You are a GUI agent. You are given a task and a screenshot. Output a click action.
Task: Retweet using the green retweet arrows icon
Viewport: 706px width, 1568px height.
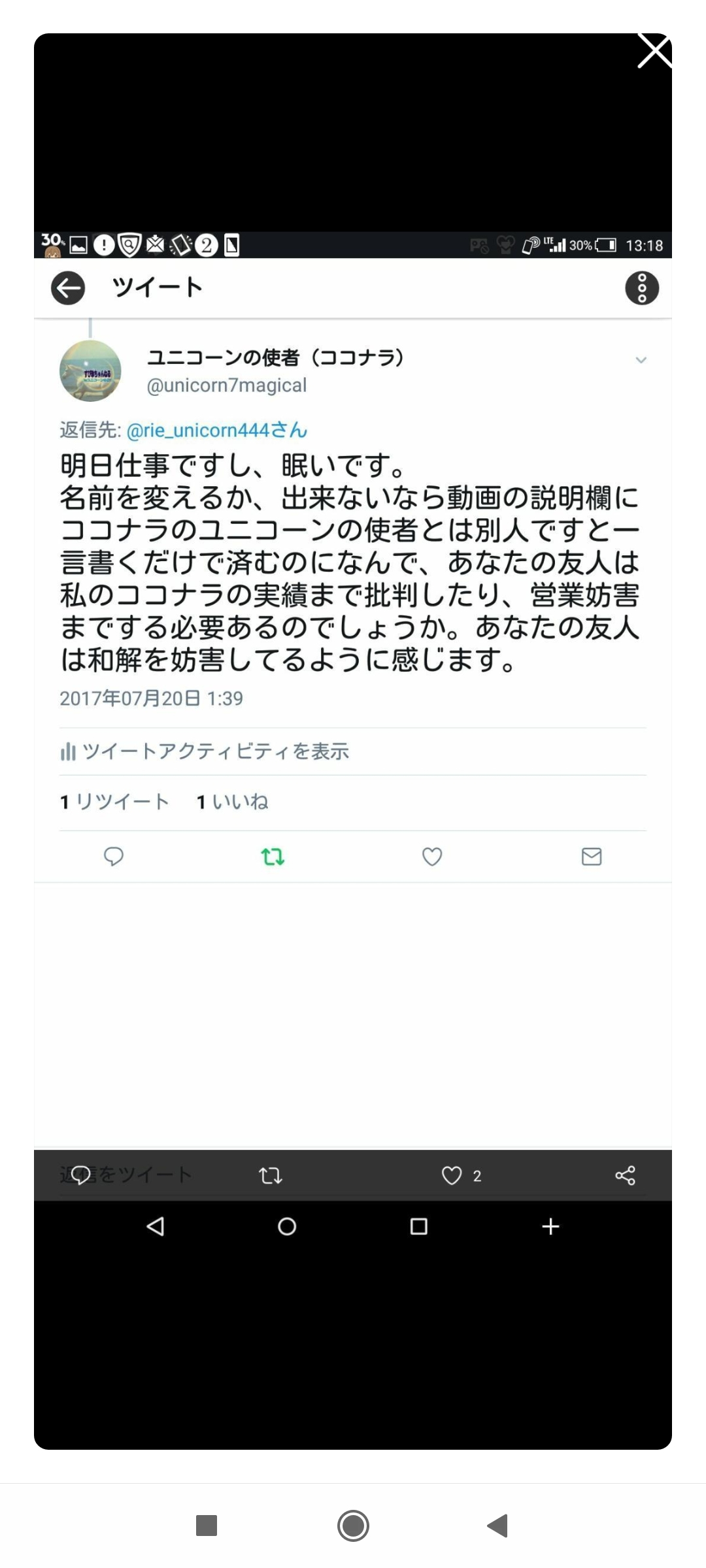(272, 856)
